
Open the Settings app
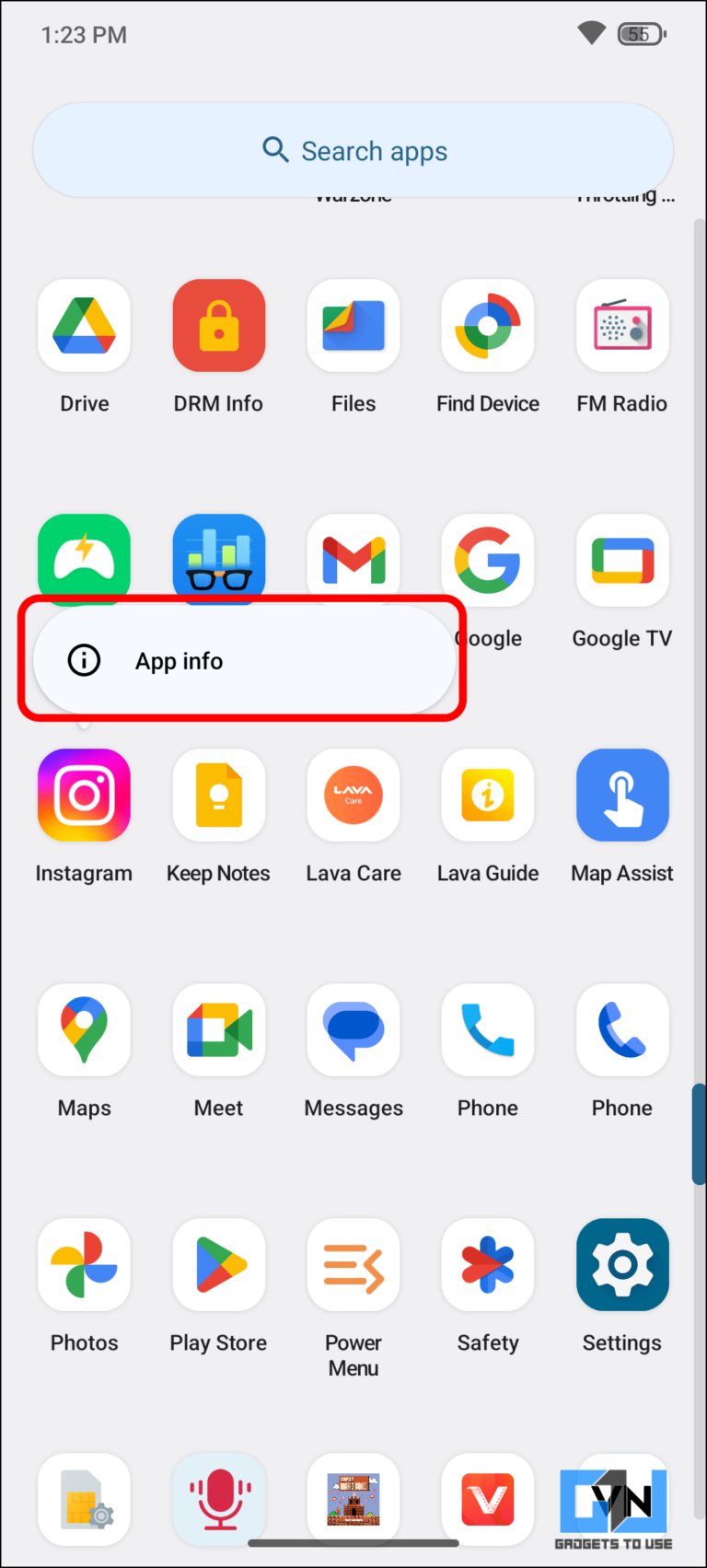coord(622,1264)
